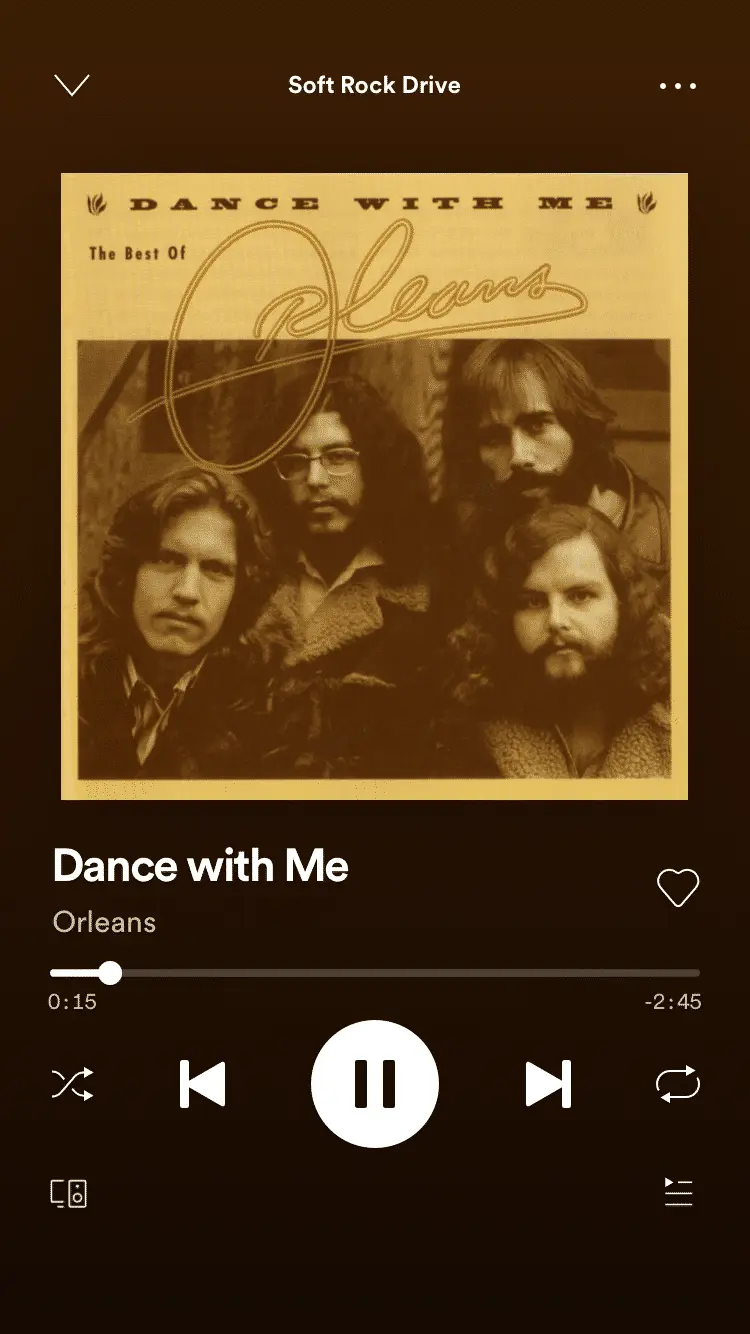
Task: Open the three-dot options menu
Action: (x=677, y=86)
